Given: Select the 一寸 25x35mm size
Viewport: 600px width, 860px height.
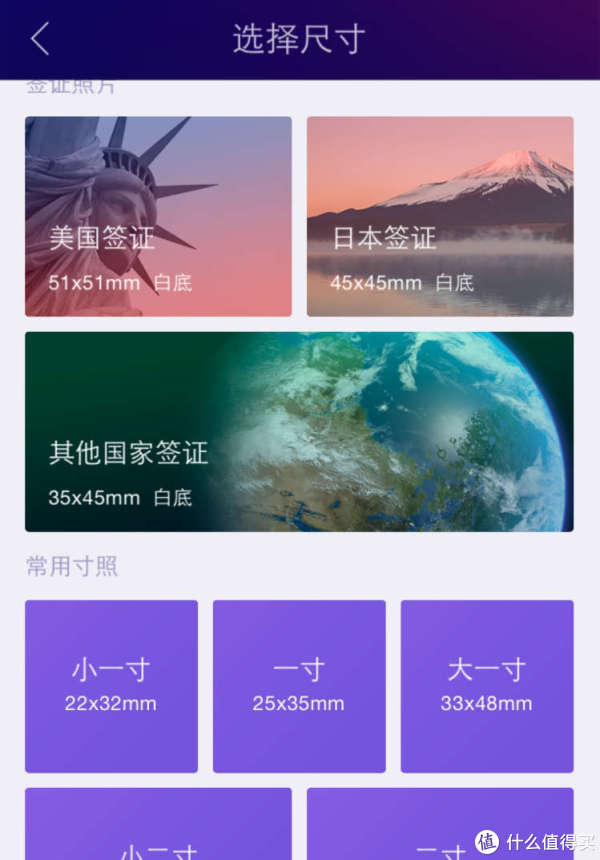Looking at the screenshot, I should click(299, 686).
